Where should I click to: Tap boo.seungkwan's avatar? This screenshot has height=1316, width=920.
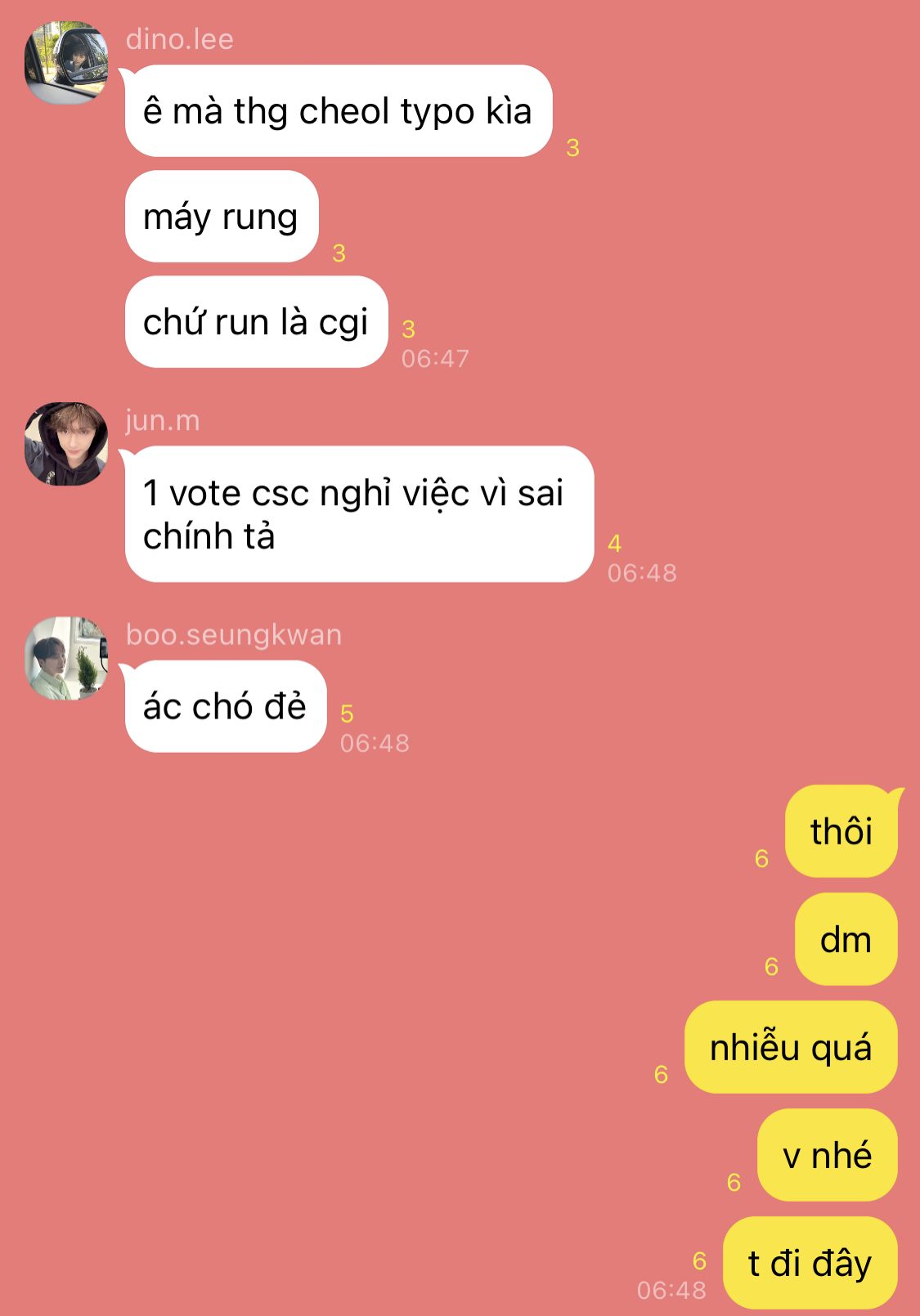[66, 659]
